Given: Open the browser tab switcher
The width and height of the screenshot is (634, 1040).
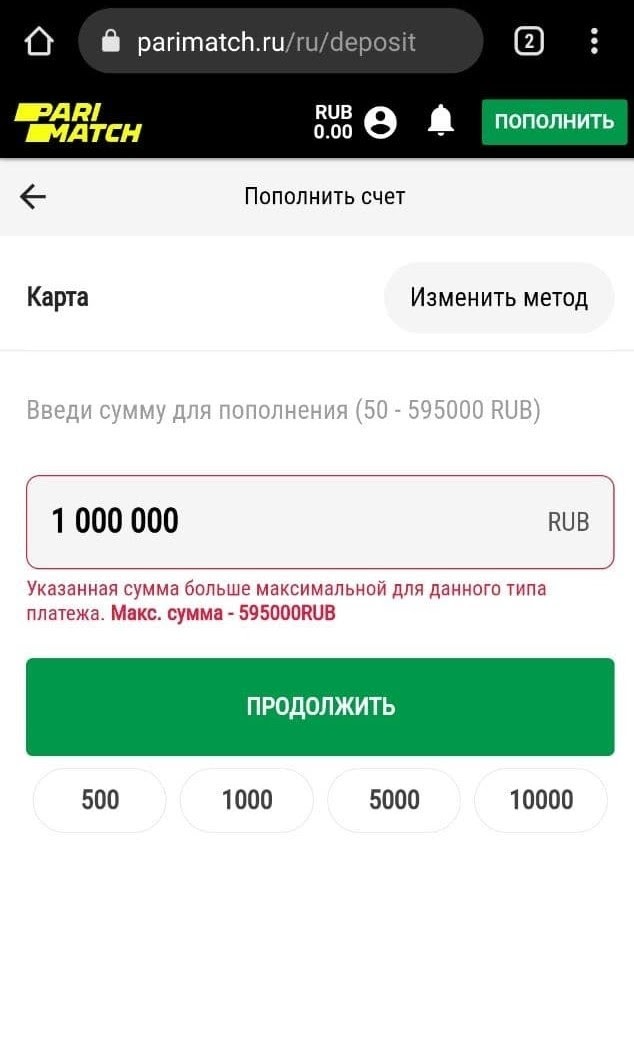Looking at the screenshot, I should tap(528, 41).
